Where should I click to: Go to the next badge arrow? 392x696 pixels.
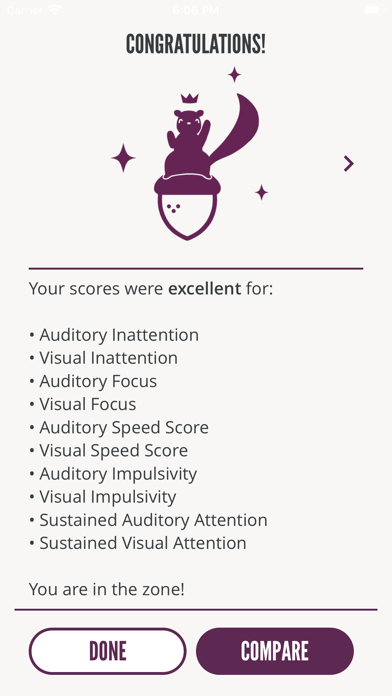pos(349,164)
